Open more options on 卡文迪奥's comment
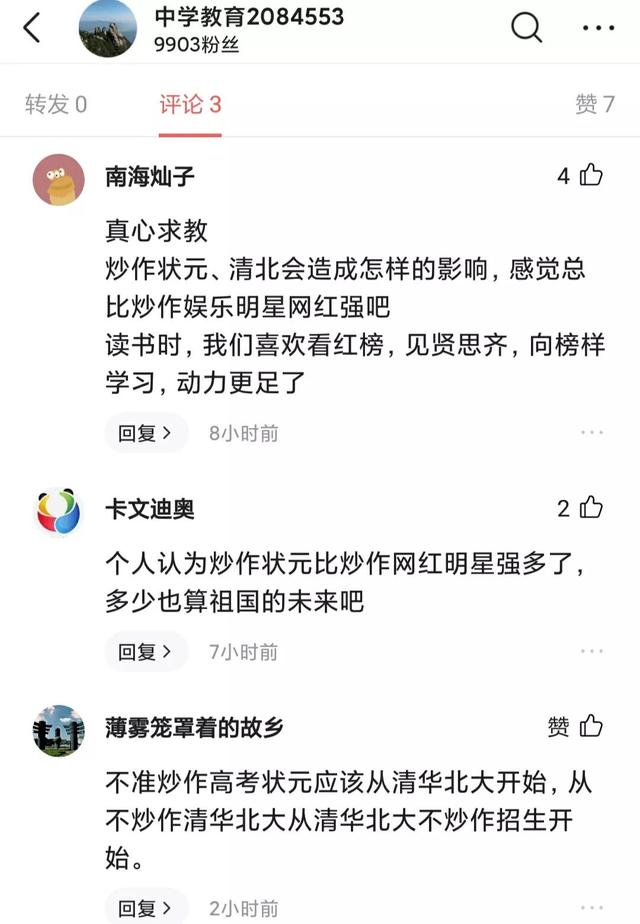The width and height of the screenshot is (640, 924). [x=592, y=652]
